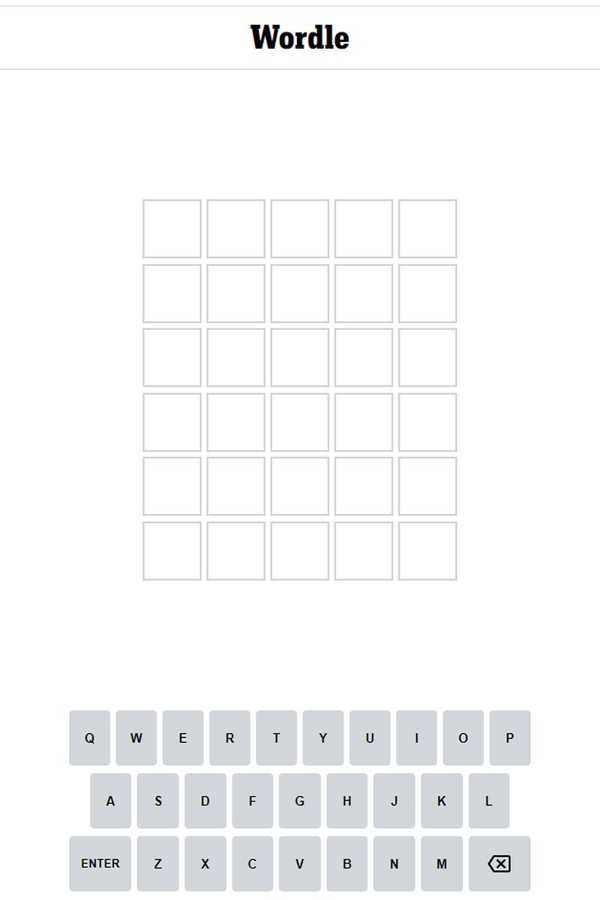Screen dimensions: 600x900
Task: Tap the N key
Action: click(x=394, y=864)
